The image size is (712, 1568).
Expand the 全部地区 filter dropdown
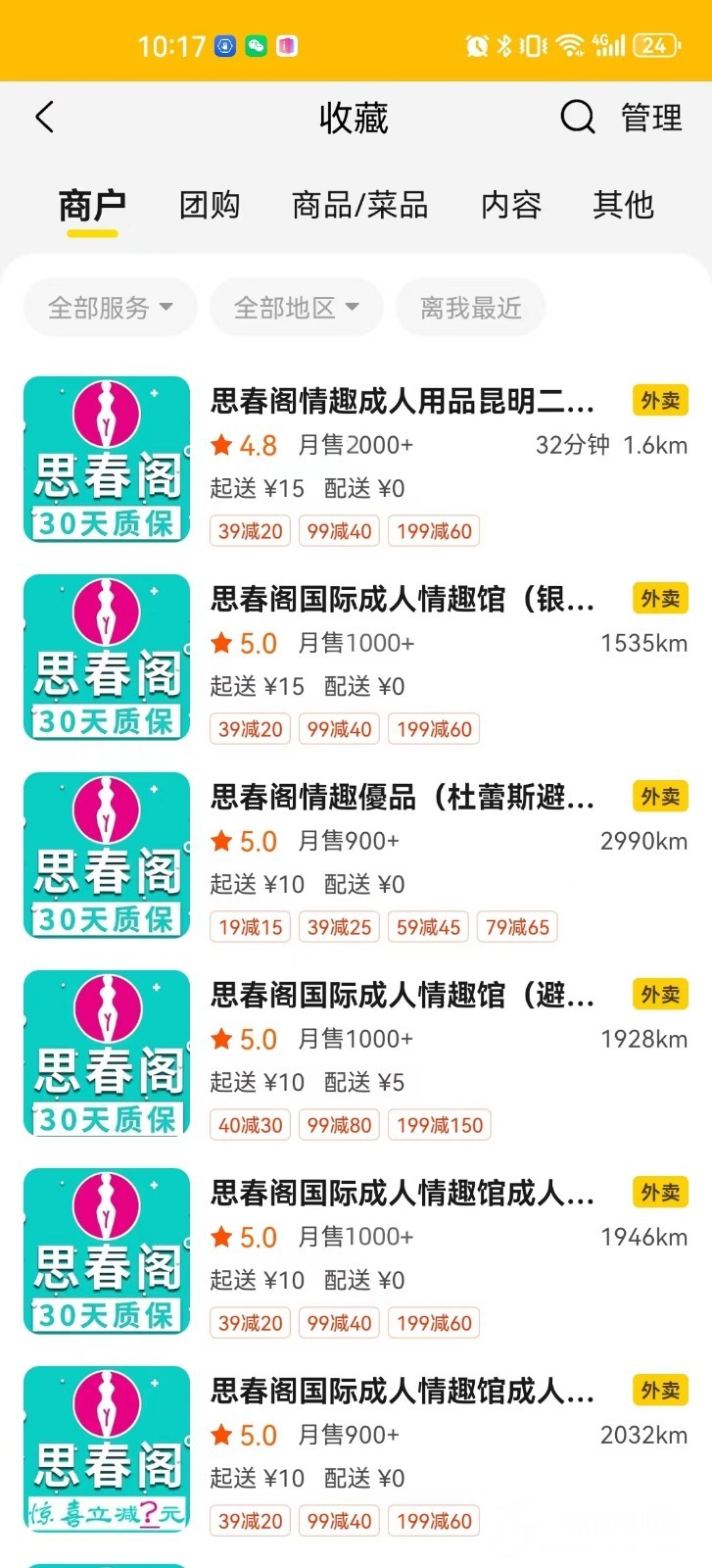[296, 308]
